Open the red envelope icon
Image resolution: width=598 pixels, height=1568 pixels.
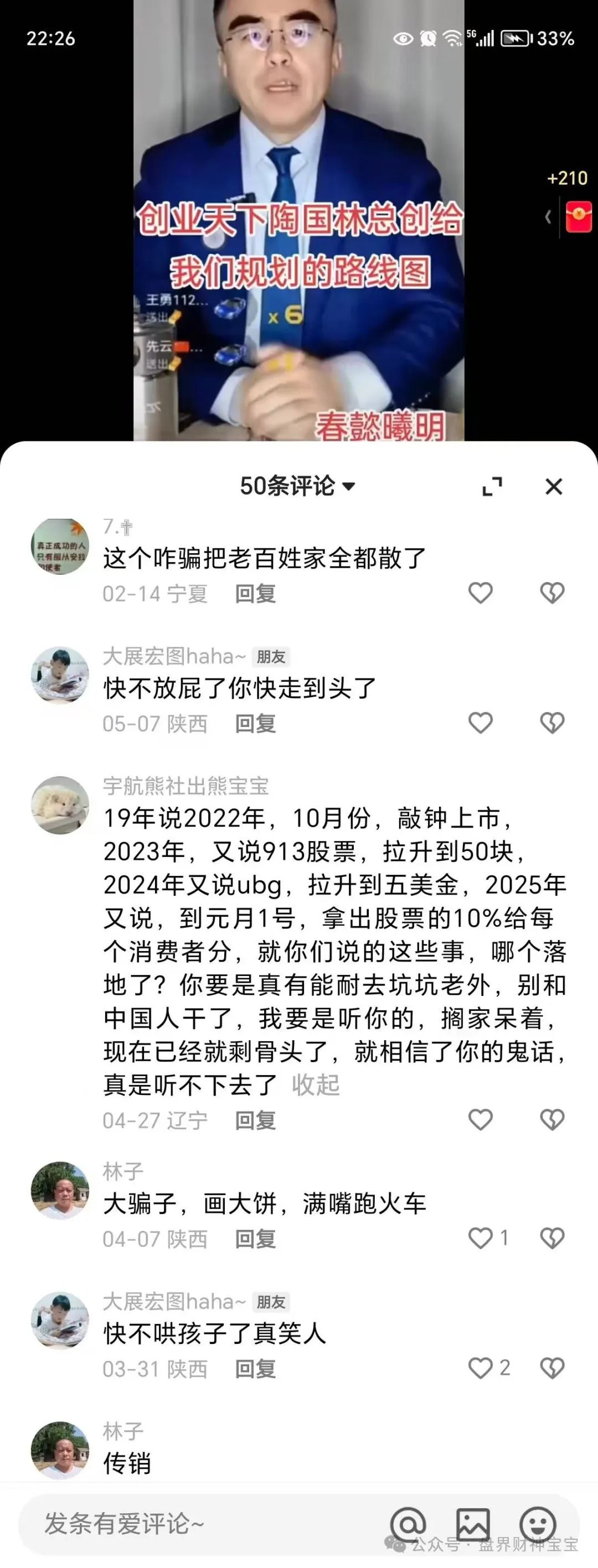tap(579, 217)
